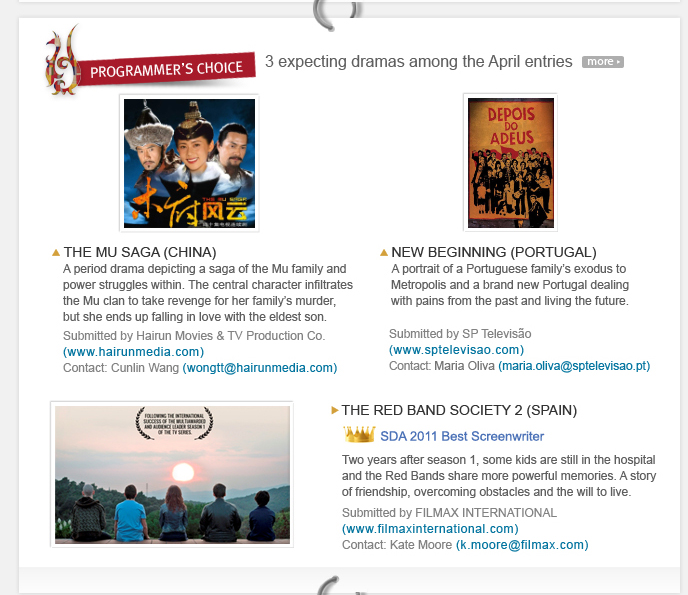This screenshot has height=595, width=688.
Task: Email k.moore@filmax.com
Action: pyautogui.click(x=522, y=545)
